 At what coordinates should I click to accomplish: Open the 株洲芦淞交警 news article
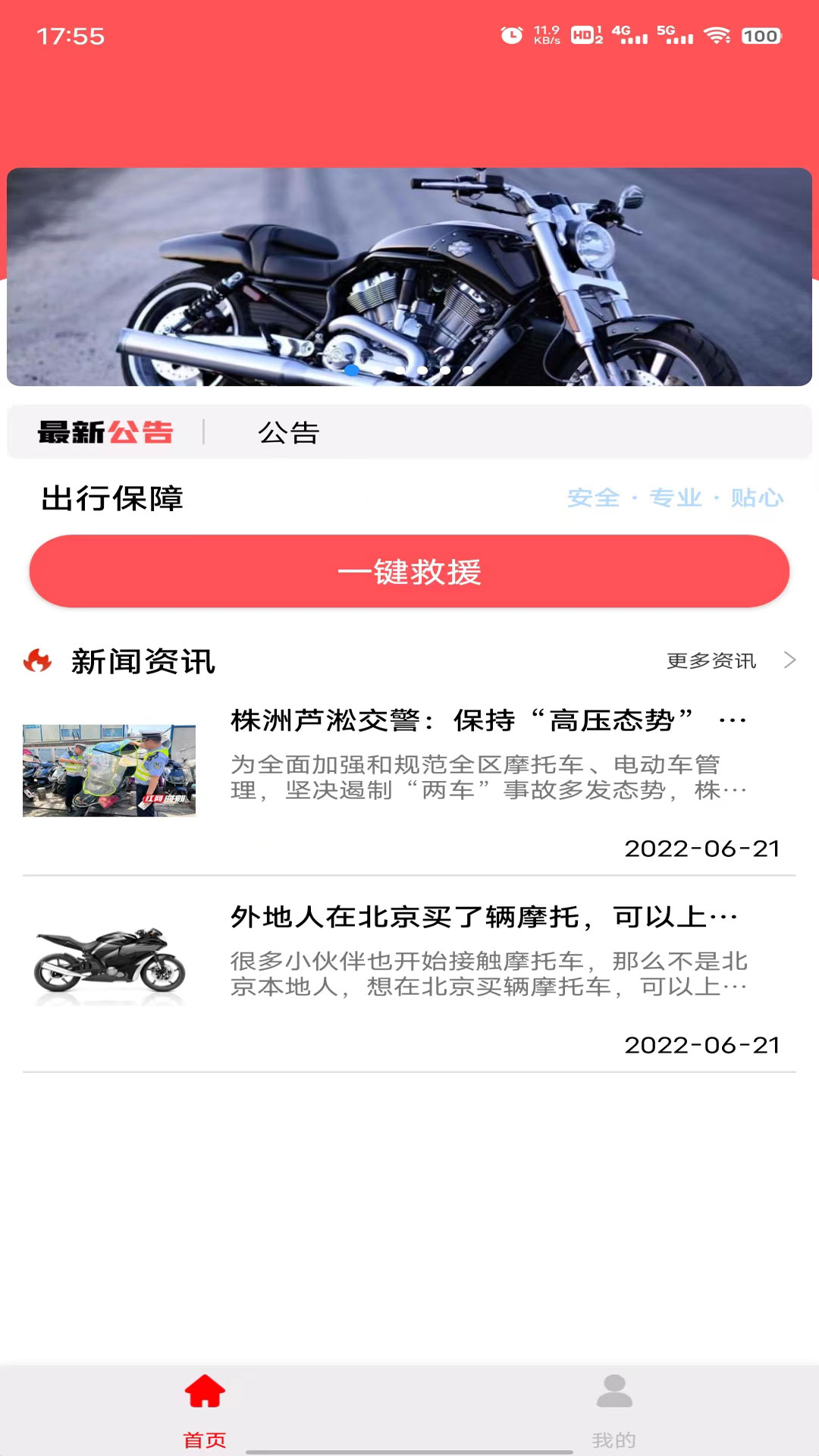[x=409, y=781]
